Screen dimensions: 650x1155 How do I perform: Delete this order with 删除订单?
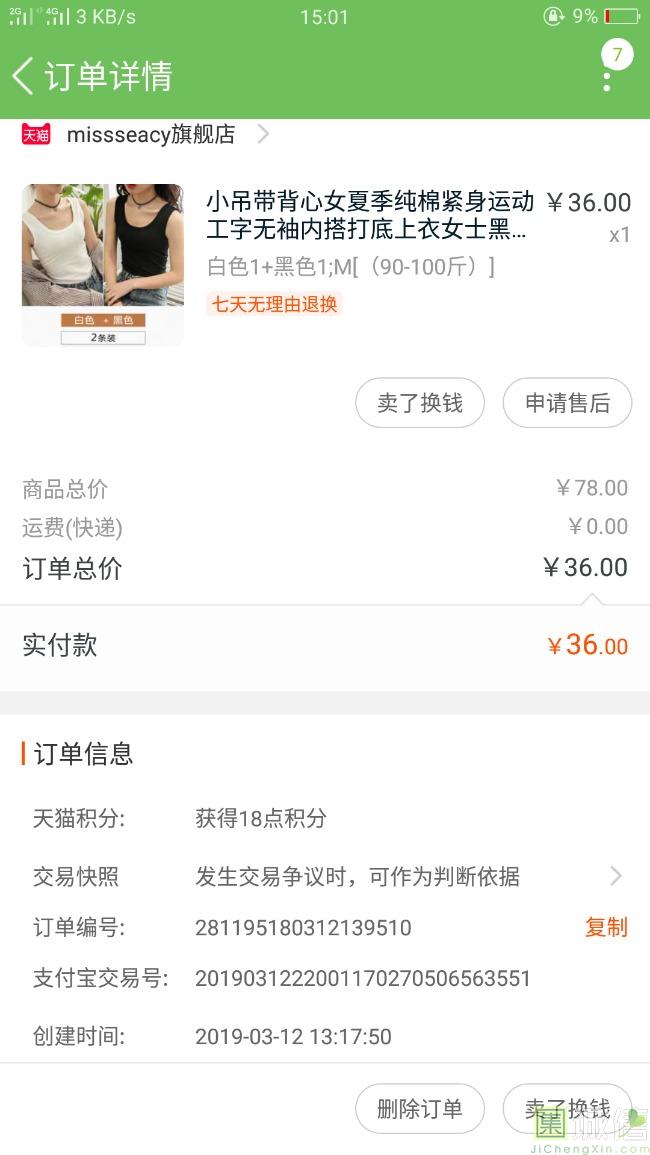(x=420, y=1109)
